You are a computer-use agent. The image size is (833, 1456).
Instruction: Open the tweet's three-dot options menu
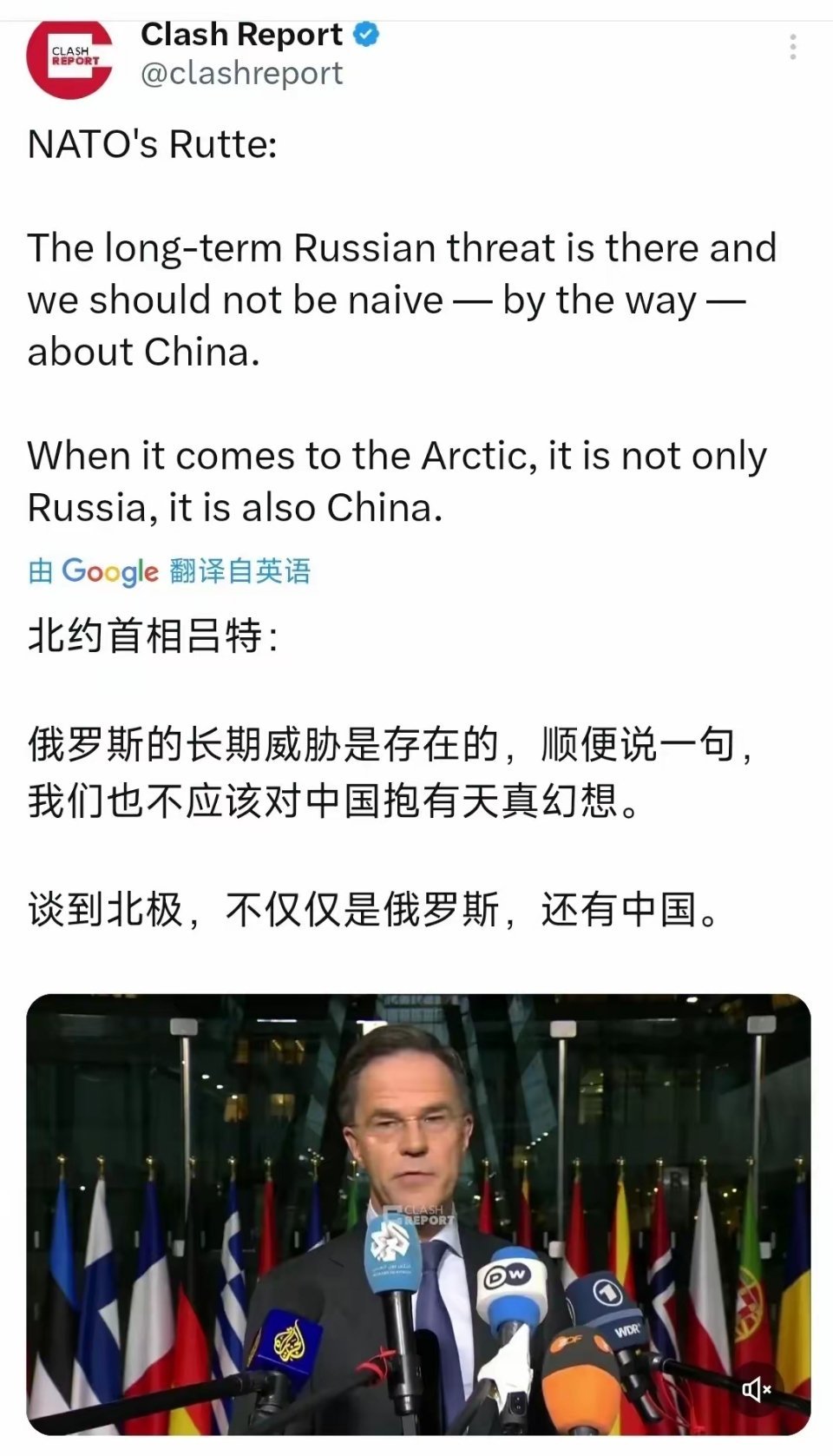(x=791, y=45)
